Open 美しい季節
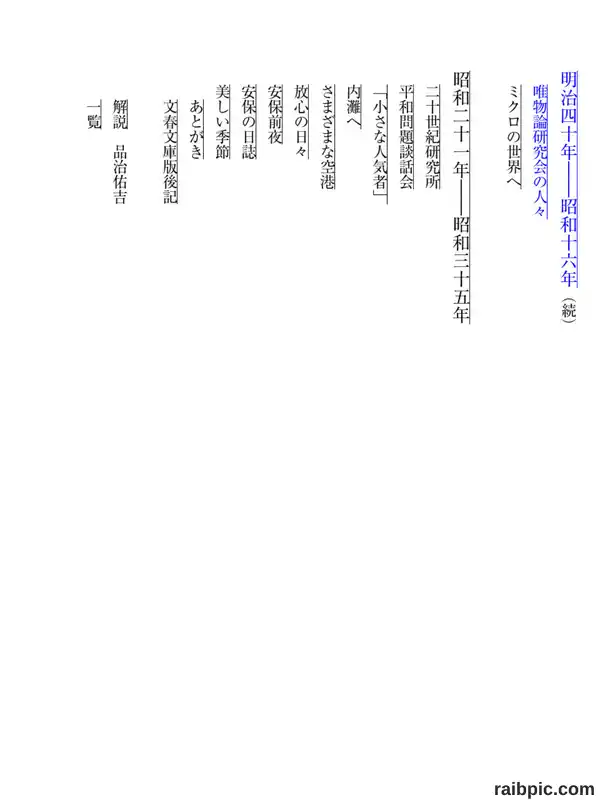 222,121
